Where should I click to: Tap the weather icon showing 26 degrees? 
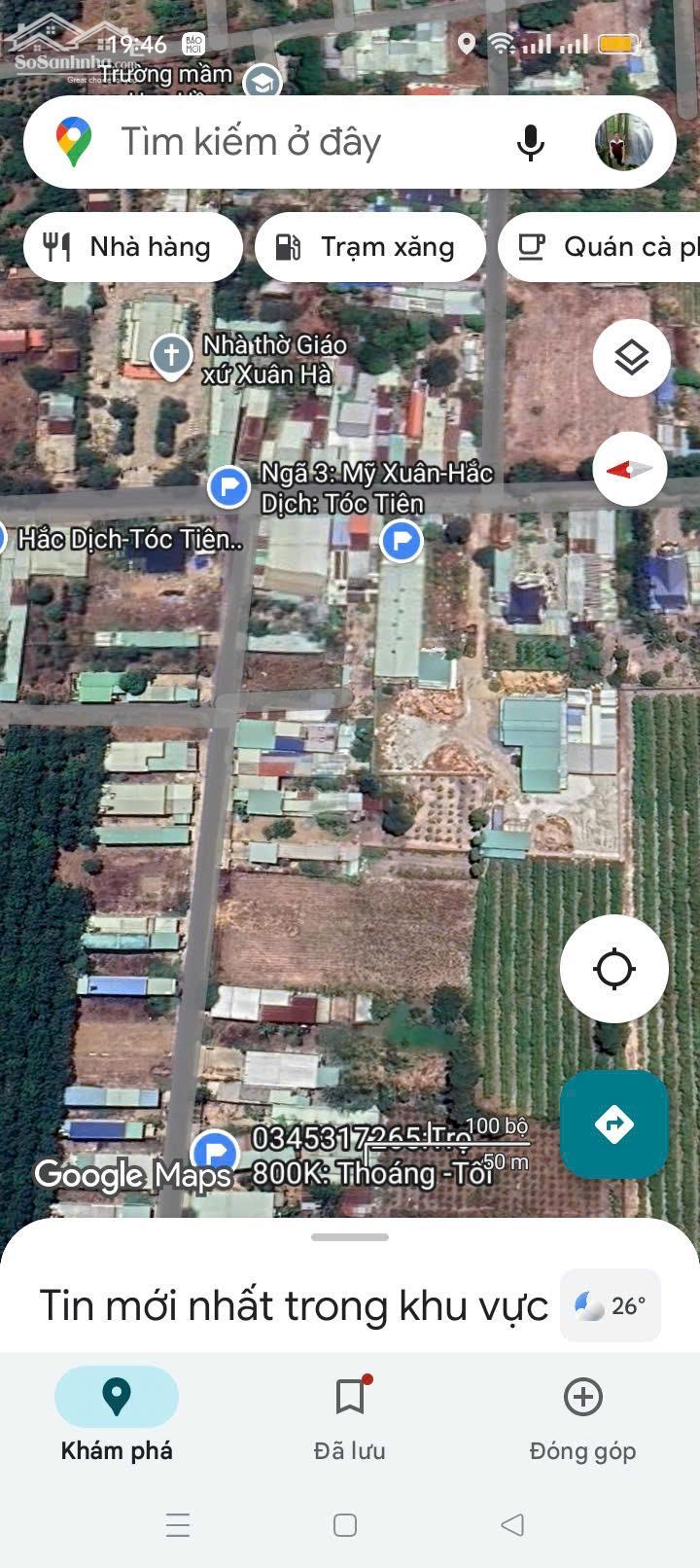click(610, 1305)
